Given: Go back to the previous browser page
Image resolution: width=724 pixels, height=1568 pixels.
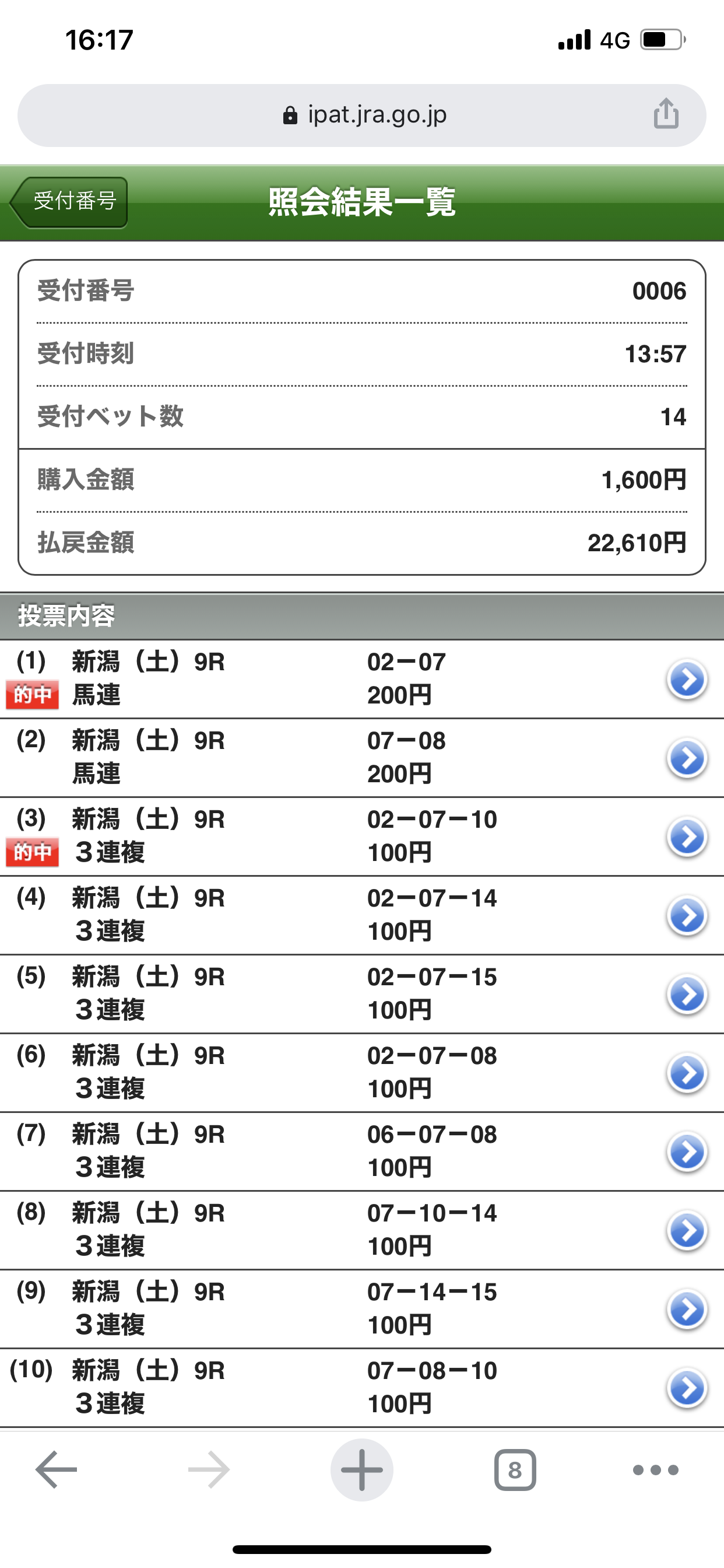Looking at the screenshot, I should point(57,1470).
